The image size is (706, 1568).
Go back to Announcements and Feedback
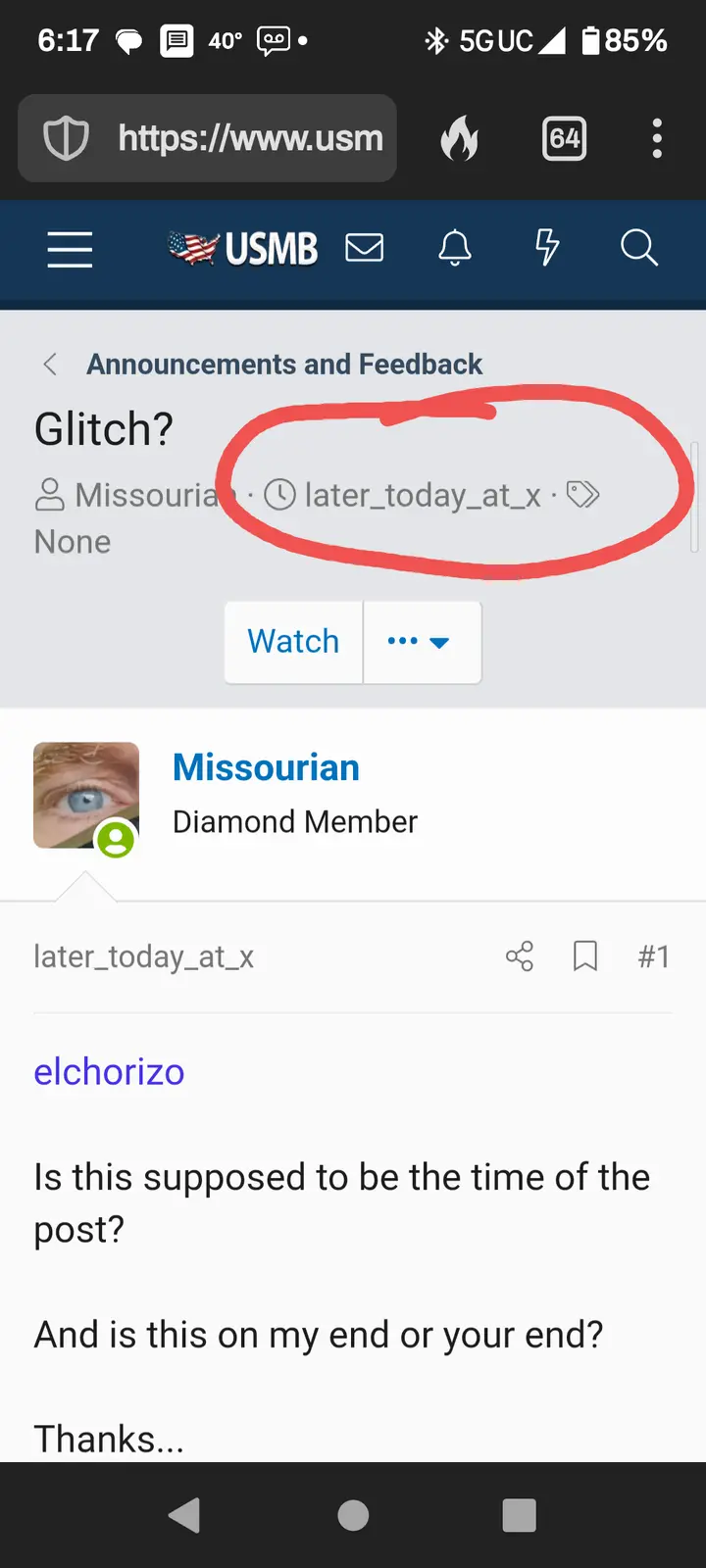283,365
